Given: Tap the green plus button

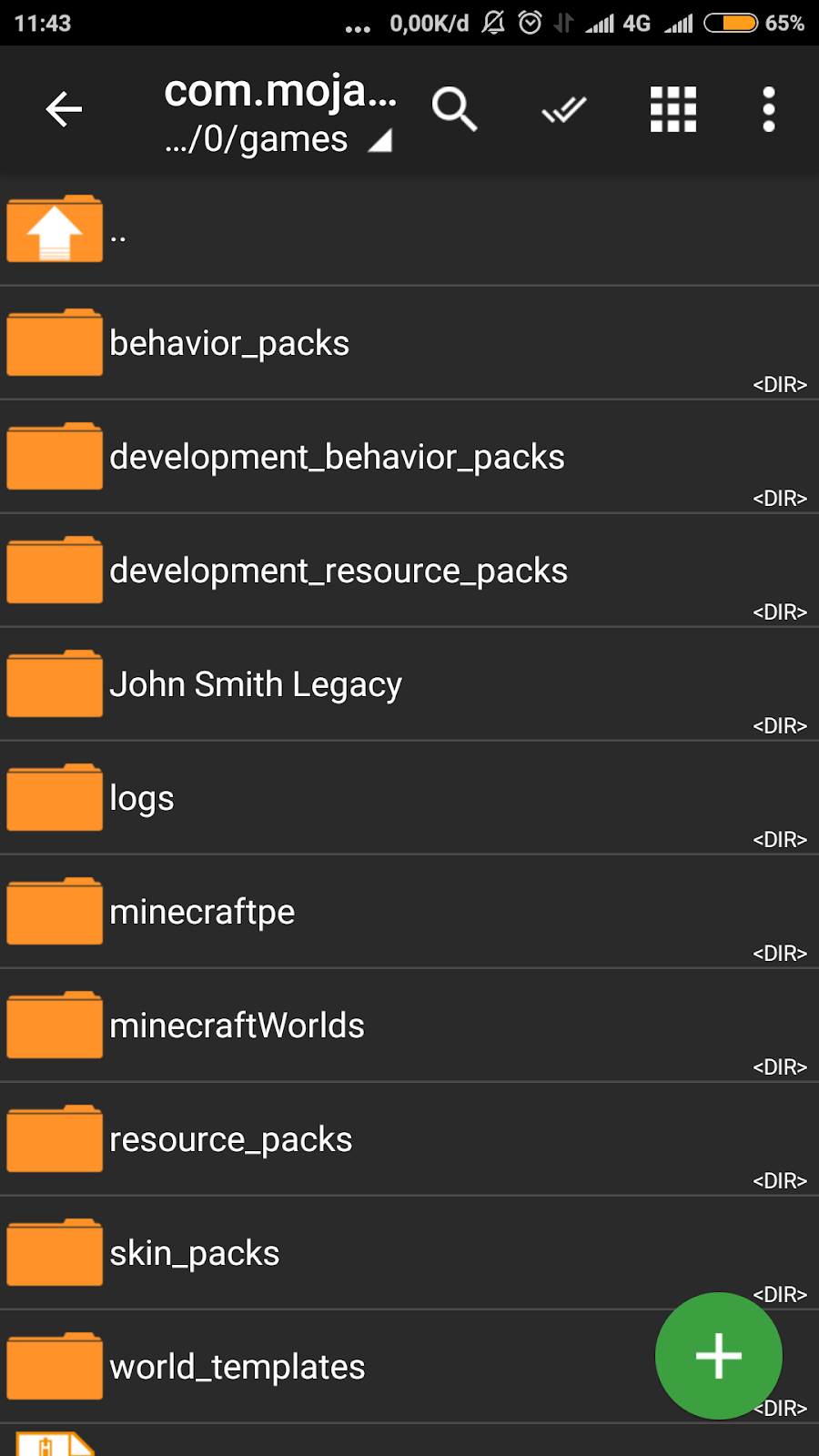Looking at the screenshot, I should click(718, 1355).
